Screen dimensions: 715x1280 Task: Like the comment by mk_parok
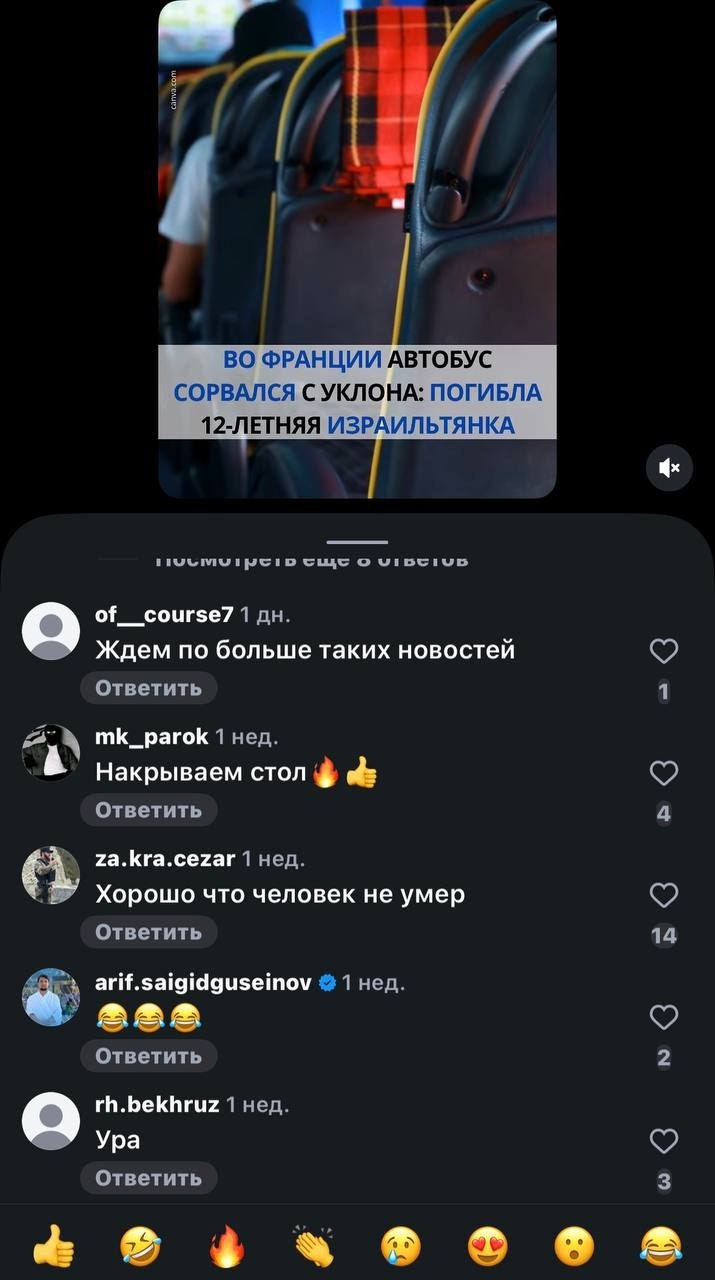(x=664, y=773)
